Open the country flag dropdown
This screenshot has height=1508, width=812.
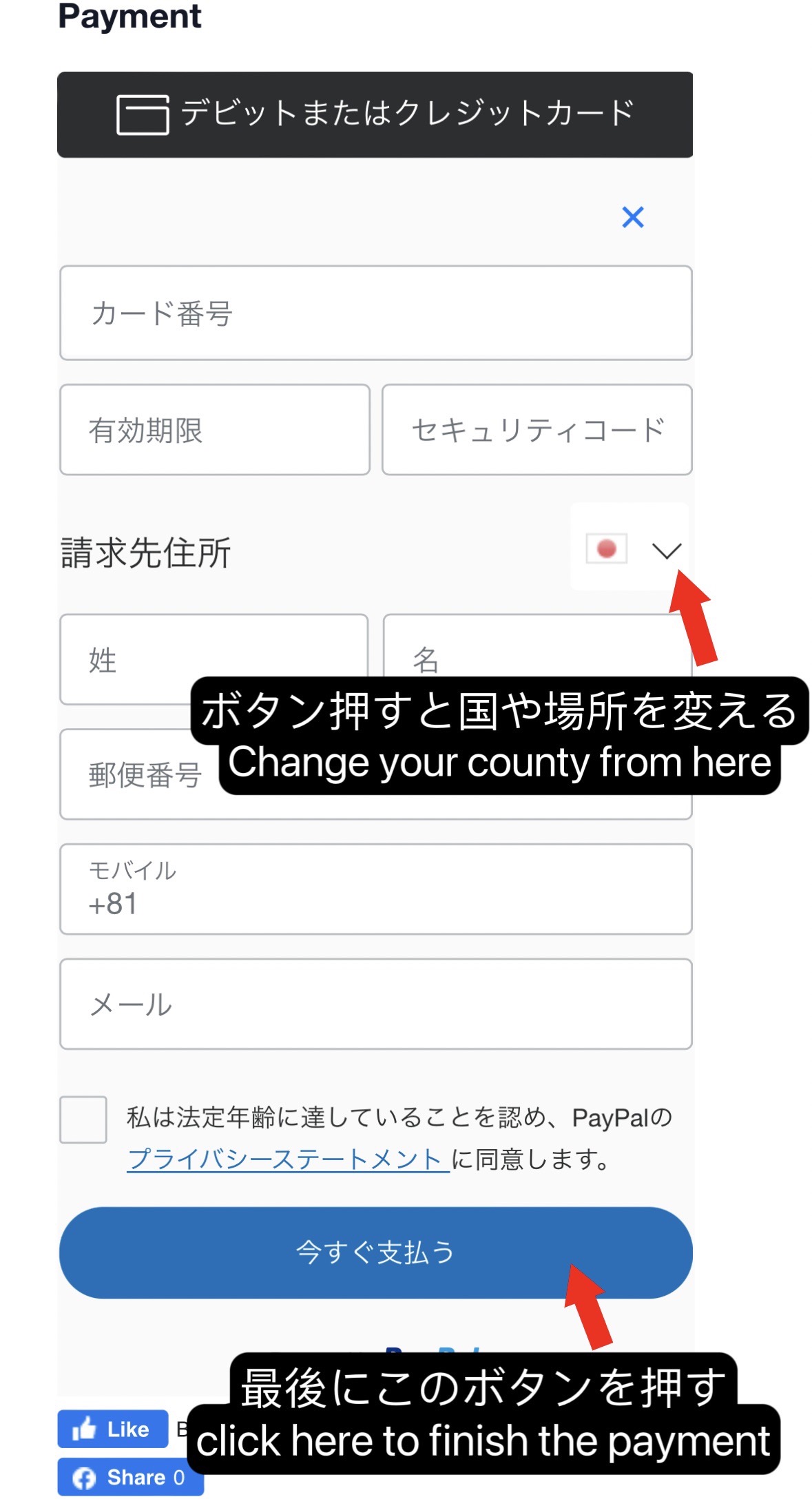point(630,548)
